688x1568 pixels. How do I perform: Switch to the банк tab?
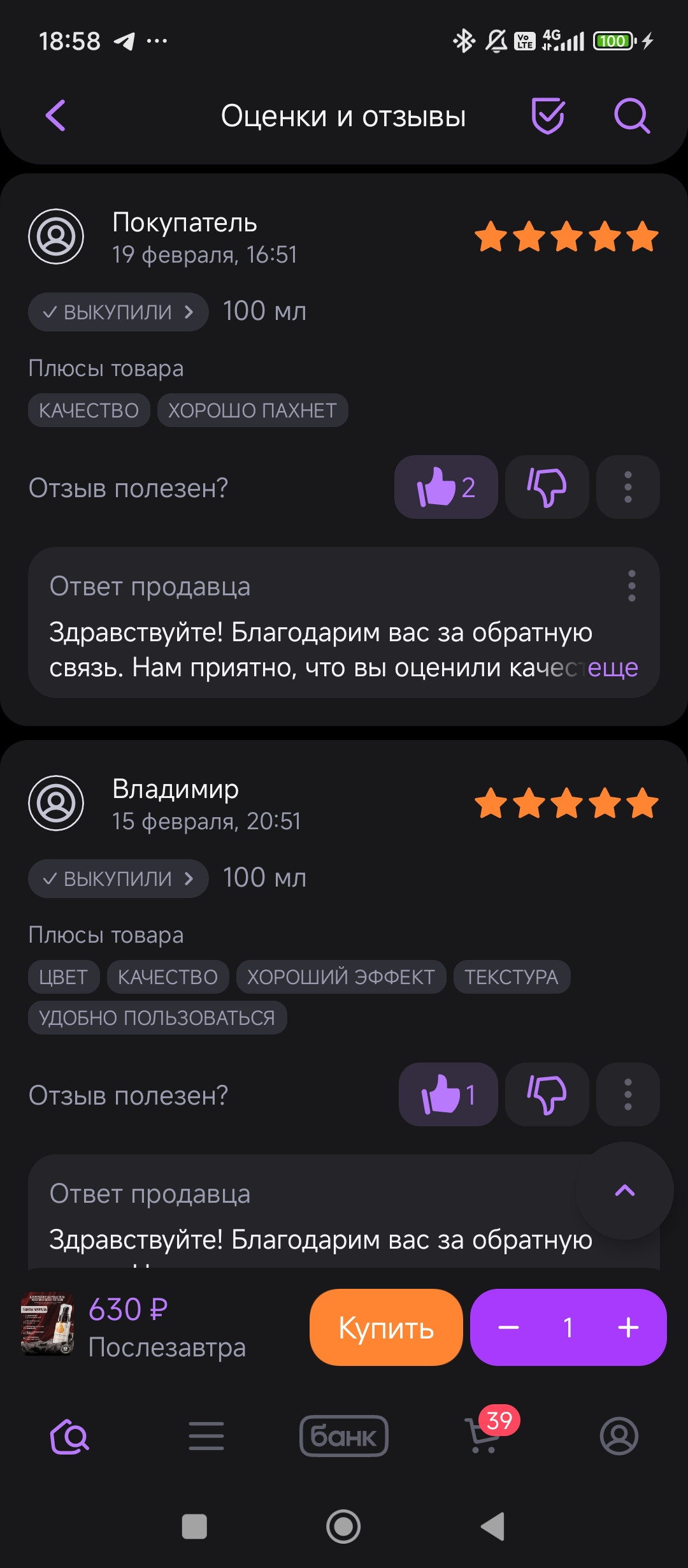click(x=344, y=1436)
